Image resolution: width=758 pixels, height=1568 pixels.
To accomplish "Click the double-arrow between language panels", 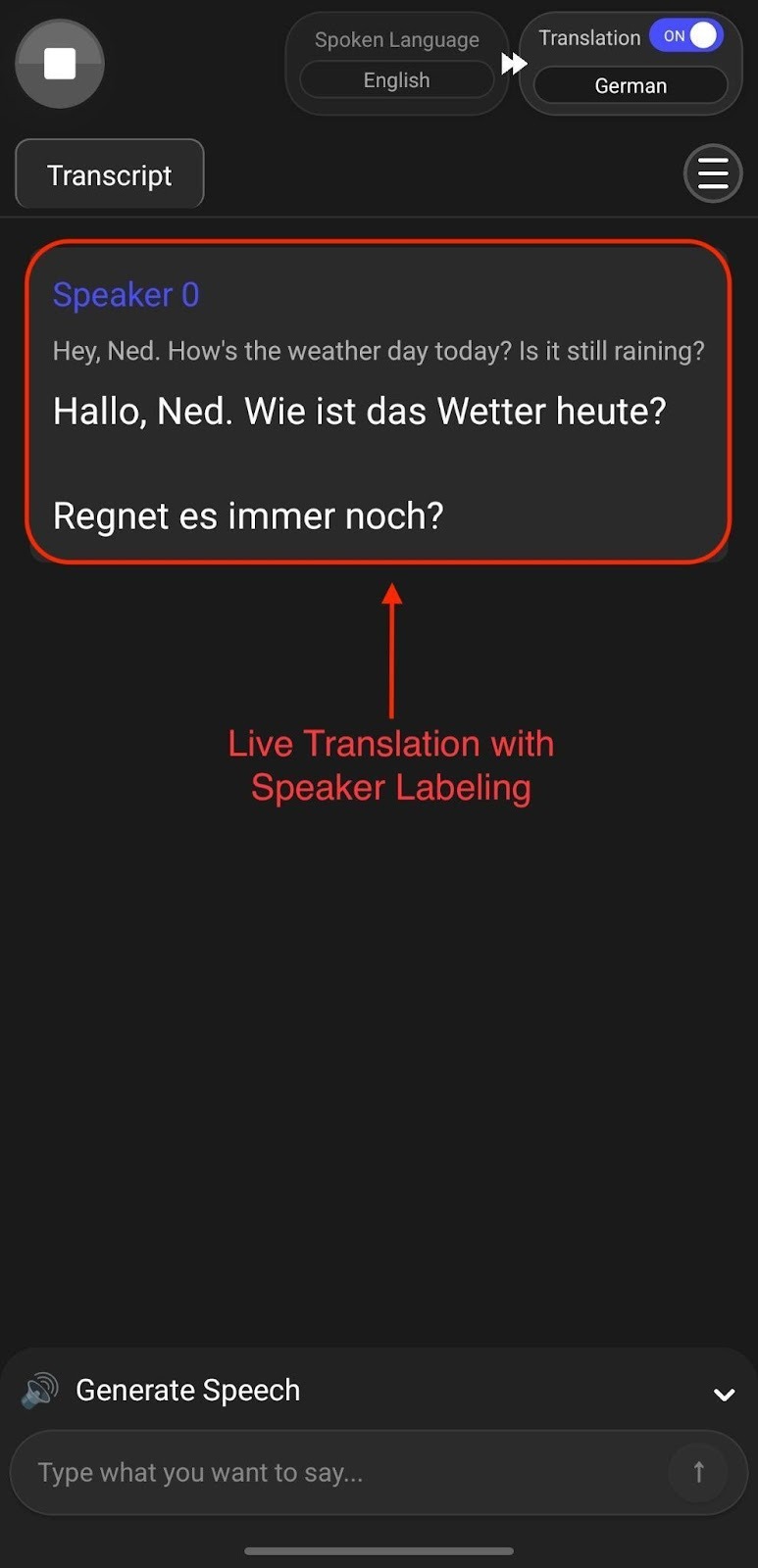I will tap(515, 63).
